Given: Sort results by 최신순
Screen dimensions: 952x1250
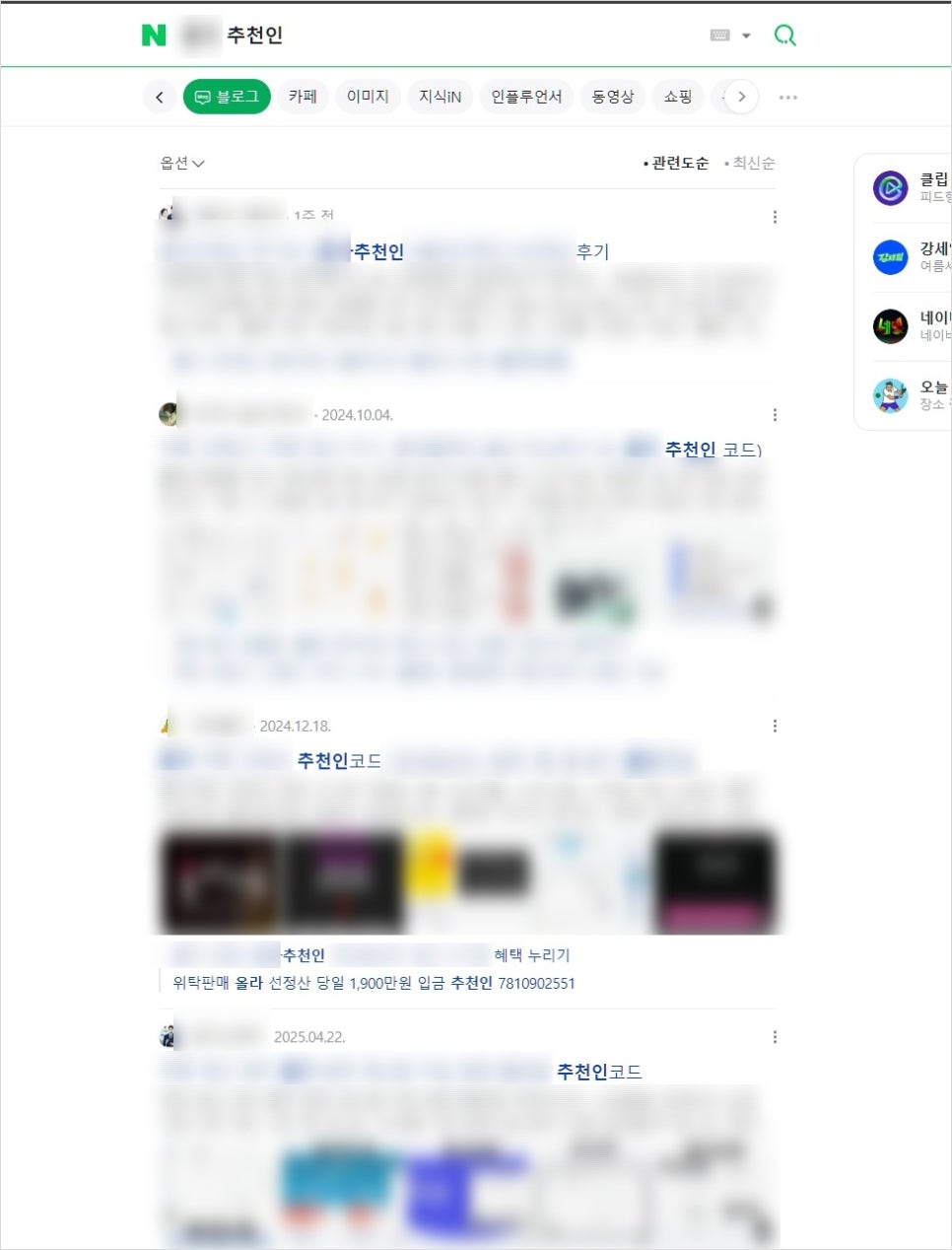Looking at the screenshot, I should pyautogui.click(x=750, y=164).
